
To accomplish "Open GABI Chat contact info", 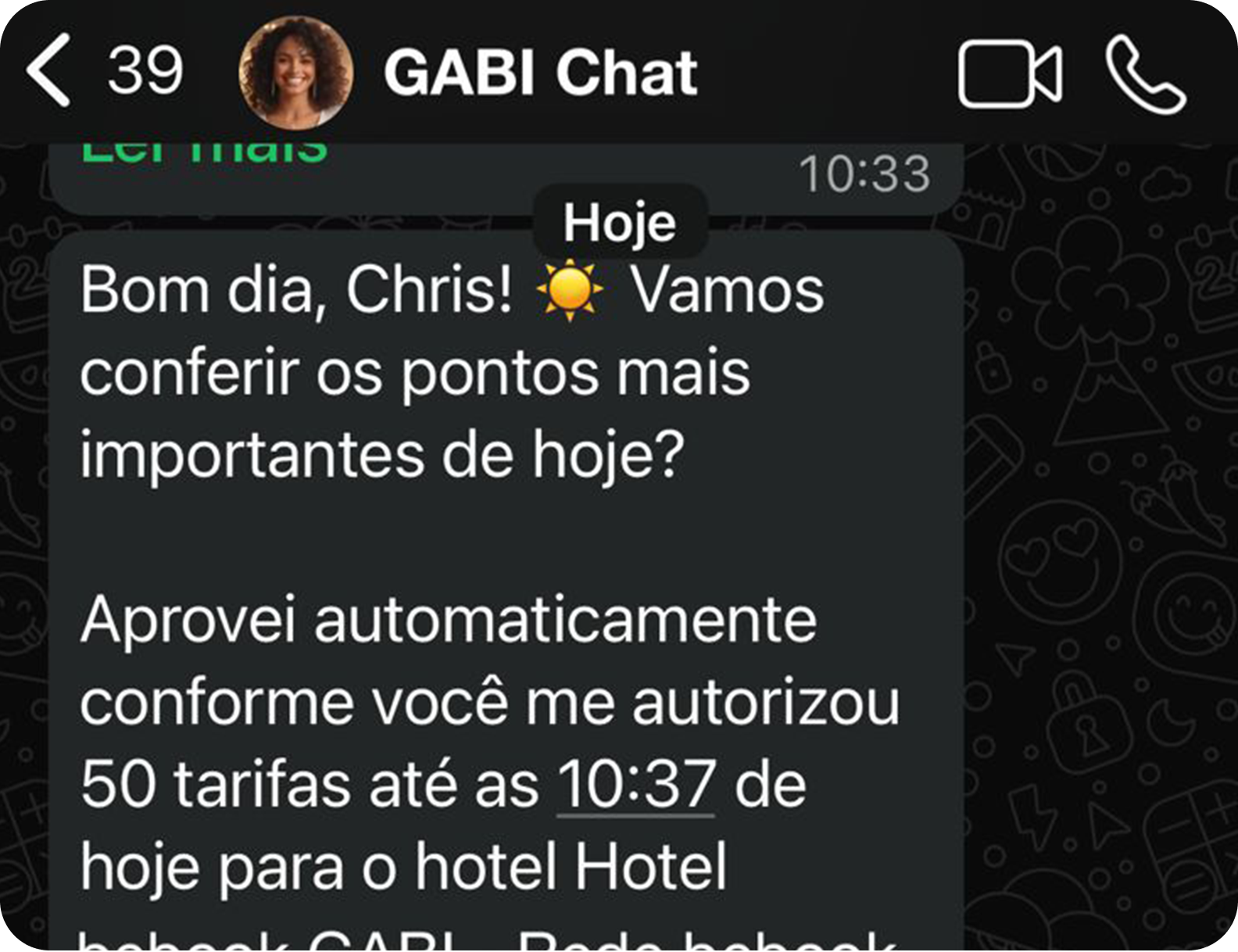I will click(x=539, y=73).
